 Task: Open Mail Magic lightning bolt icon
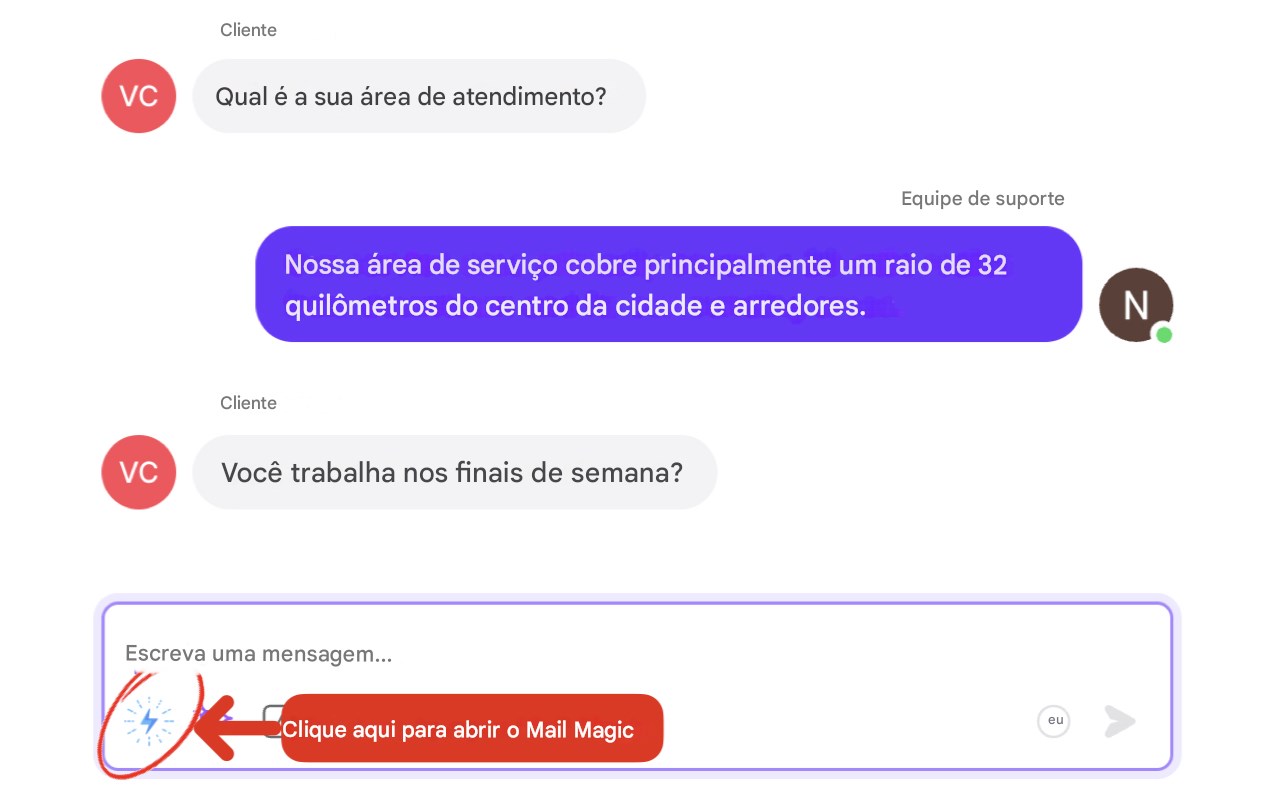(149, 720)
